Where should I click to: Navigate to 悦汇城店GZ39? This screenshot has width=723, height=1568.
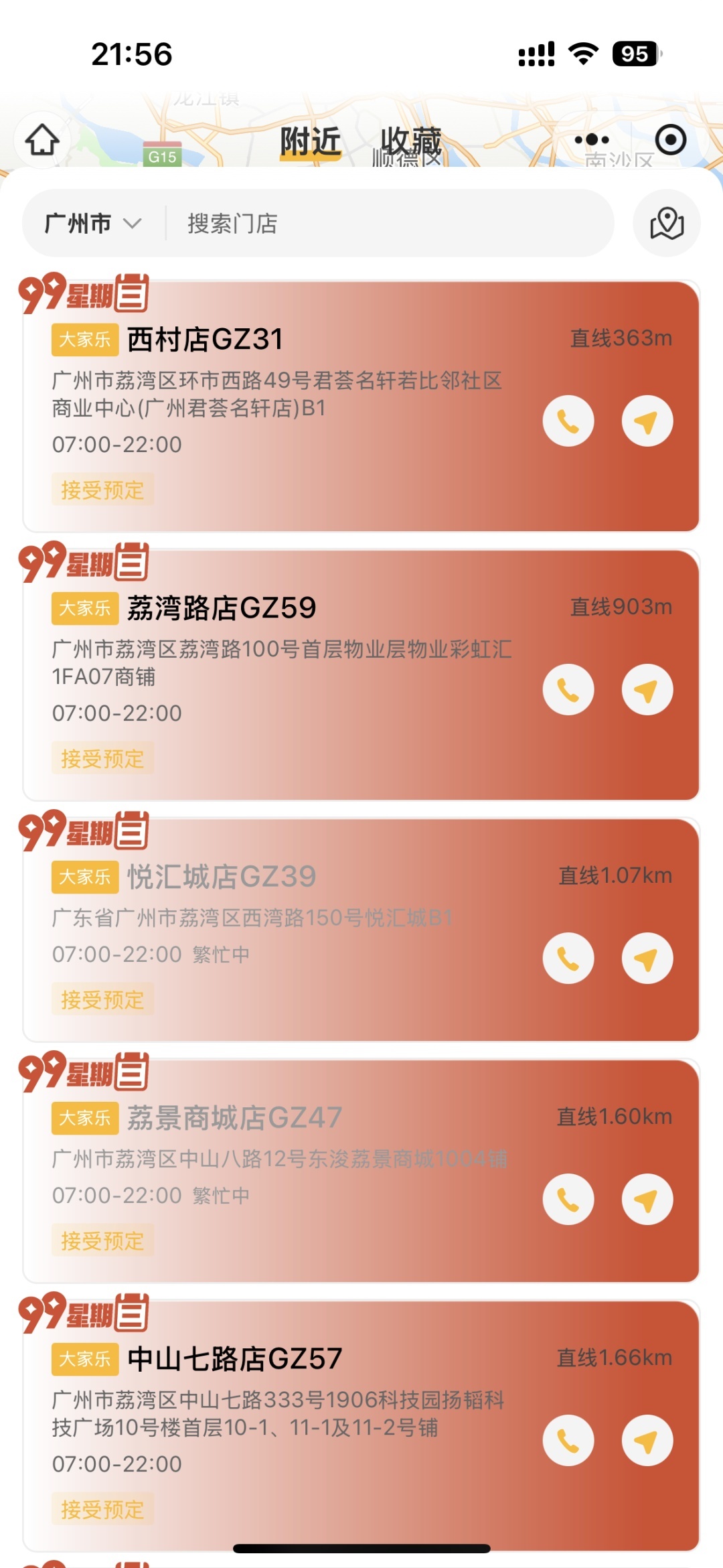647,958
